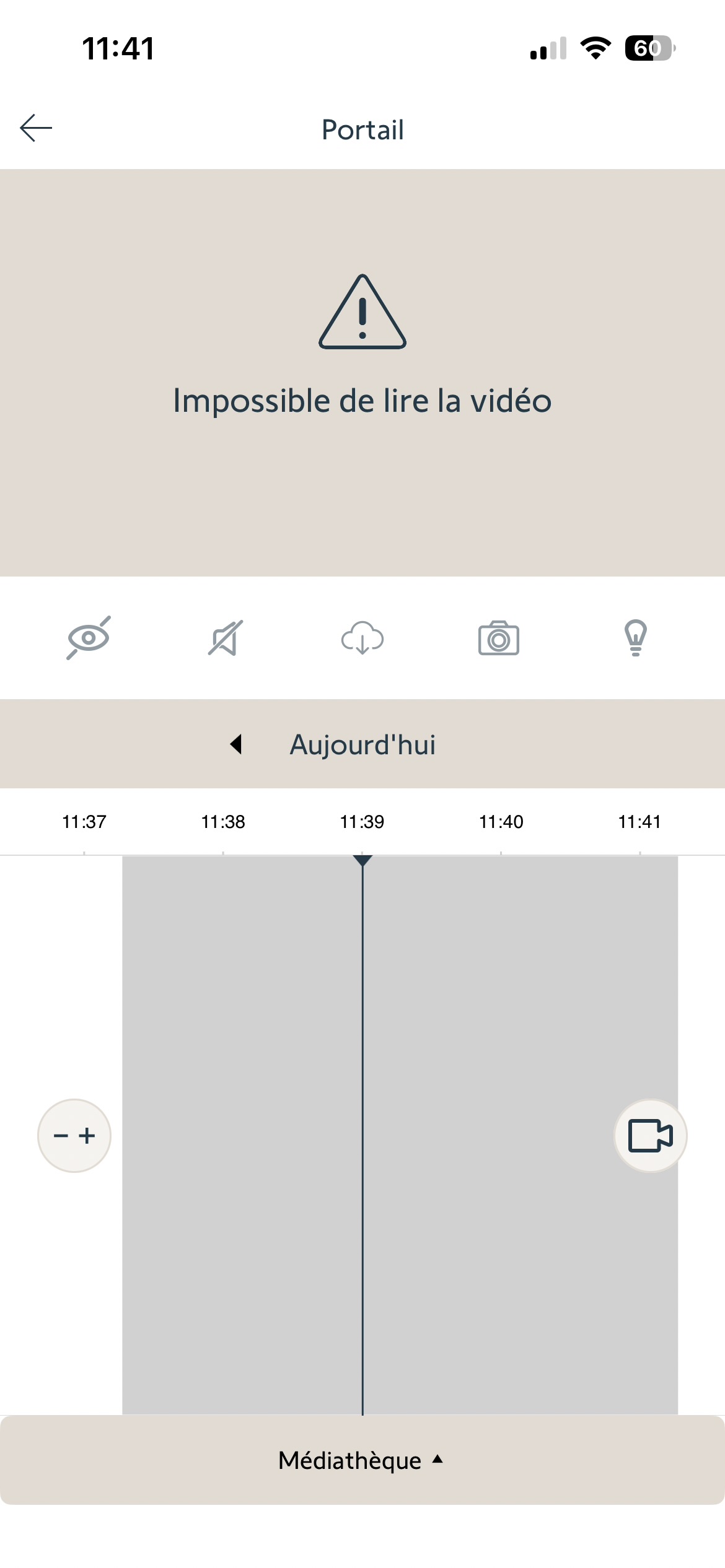This screenshot has height=1568, width=725.
Task: Toggle the light bulb icon
Action: click(635, 638)
